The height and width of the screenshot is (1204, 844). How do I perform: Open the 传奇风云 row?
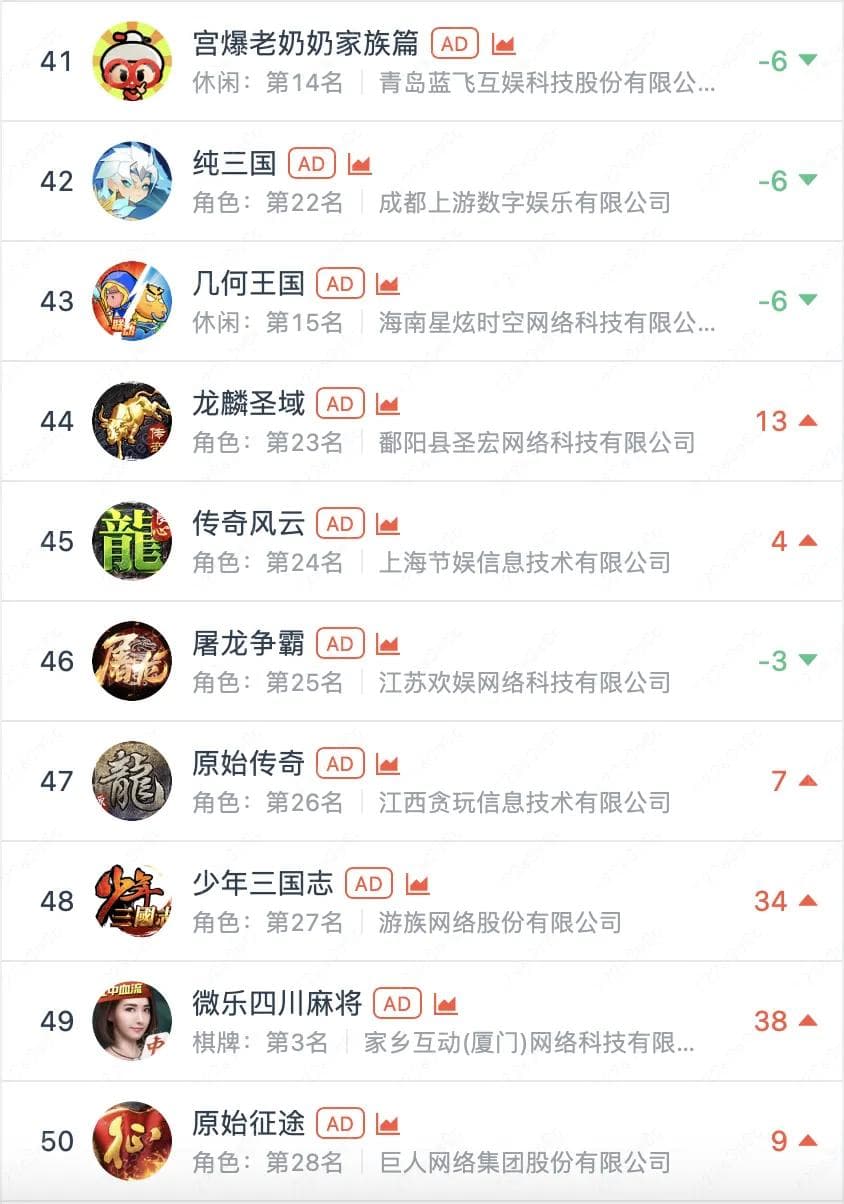coord(248,523)
